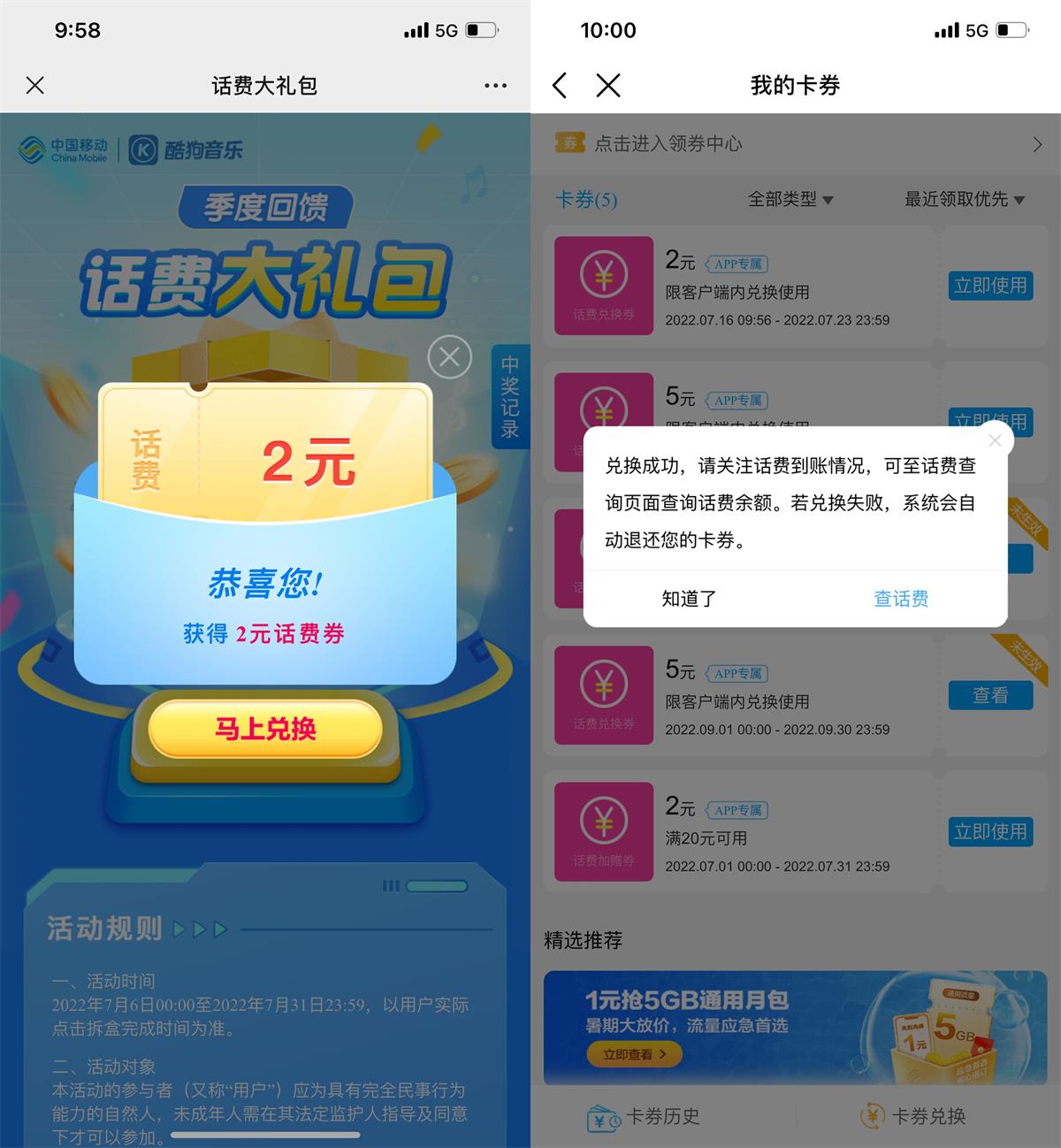The height and width of the screenshot is (1148, 1061).
Task: Close the 2元话费券 prize popup
Action: pyautogui.click(x=449, y=357)
